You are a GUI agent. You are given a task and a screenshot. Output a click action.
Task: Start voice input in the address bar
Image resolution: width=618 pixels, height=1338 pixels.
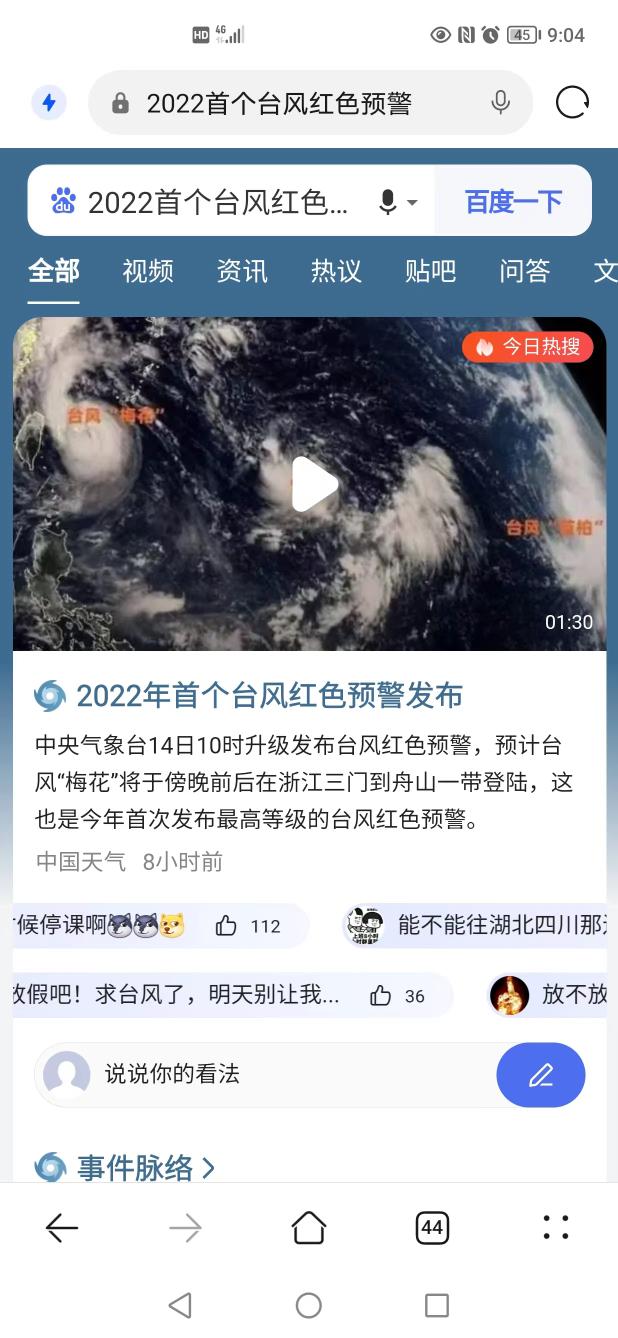pyautogui.click(x=500, y=102)
